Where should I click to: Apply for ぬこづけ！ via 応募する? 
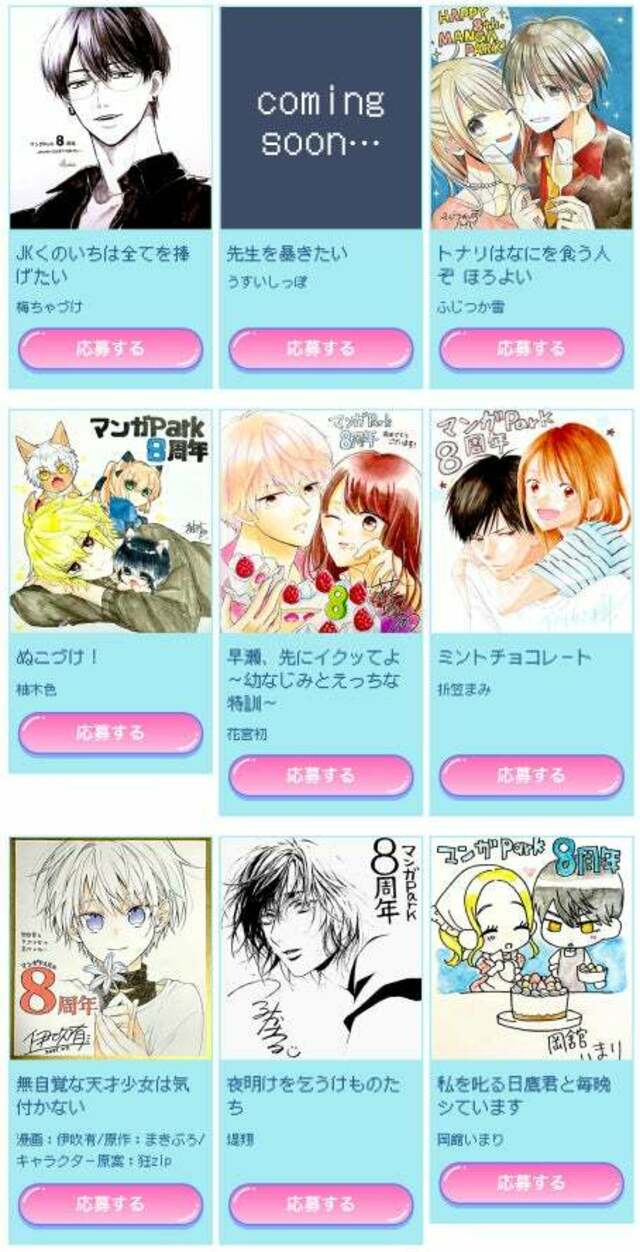[110, 733]
